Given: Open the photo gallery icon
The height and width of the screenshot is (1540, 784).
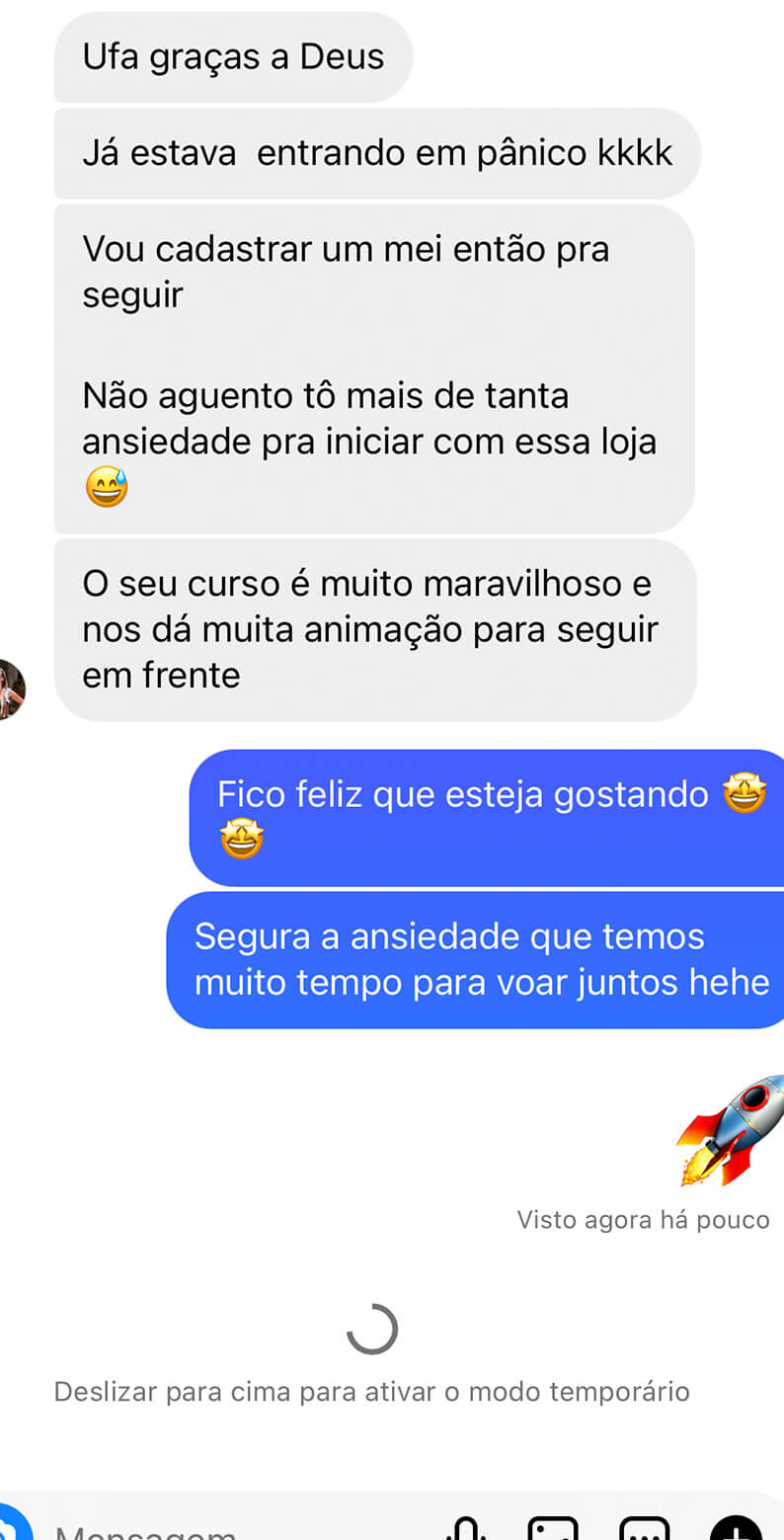Looking at the screenshot, I should coord(553,1530).
